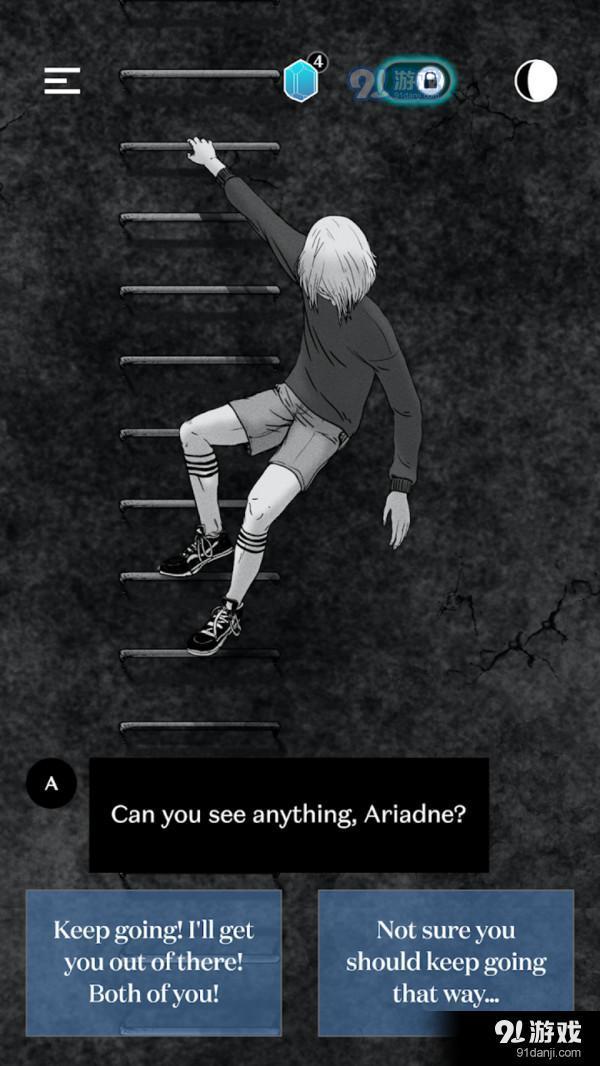Choose "Not sure you should keep going that way..."
600x1066 pixels.
point(446,962)
